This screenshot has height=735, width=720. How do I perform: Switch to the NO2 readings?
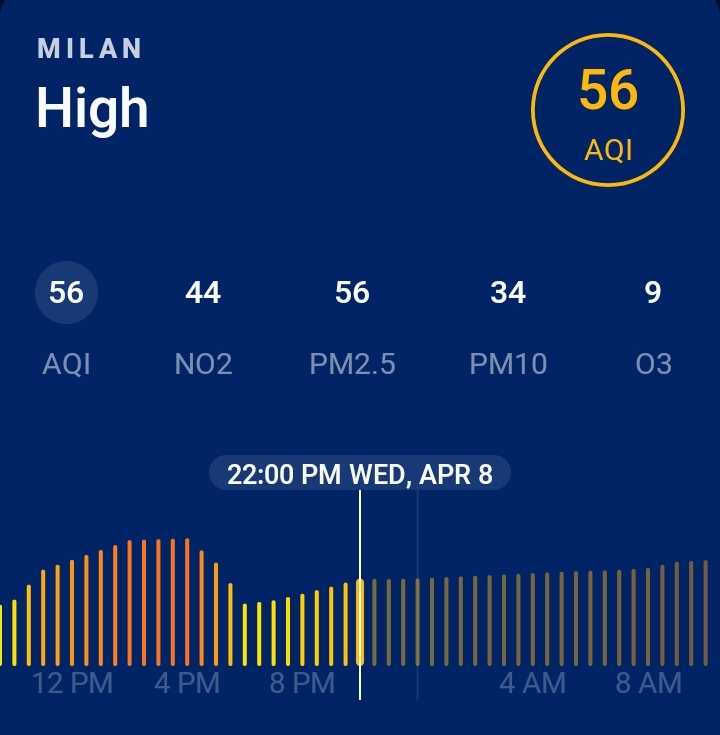click(203, 322)
